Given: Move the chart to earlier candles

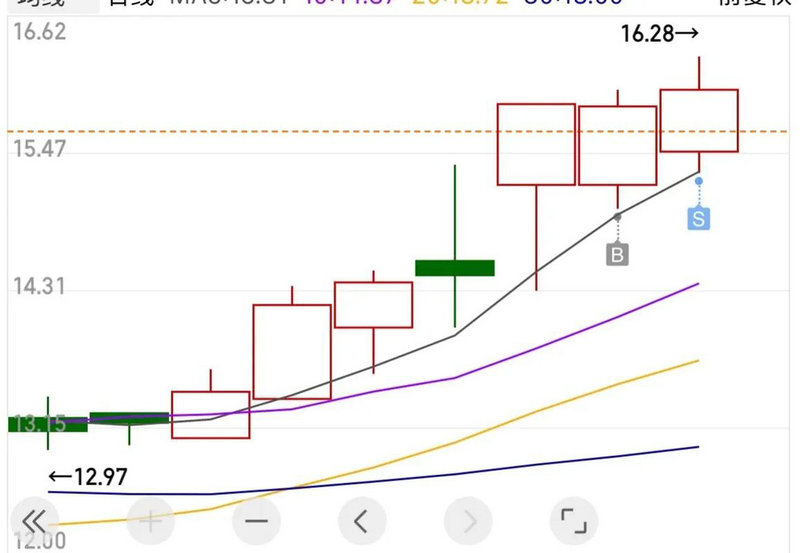Looking at the screenshot, I should (362, 520).
